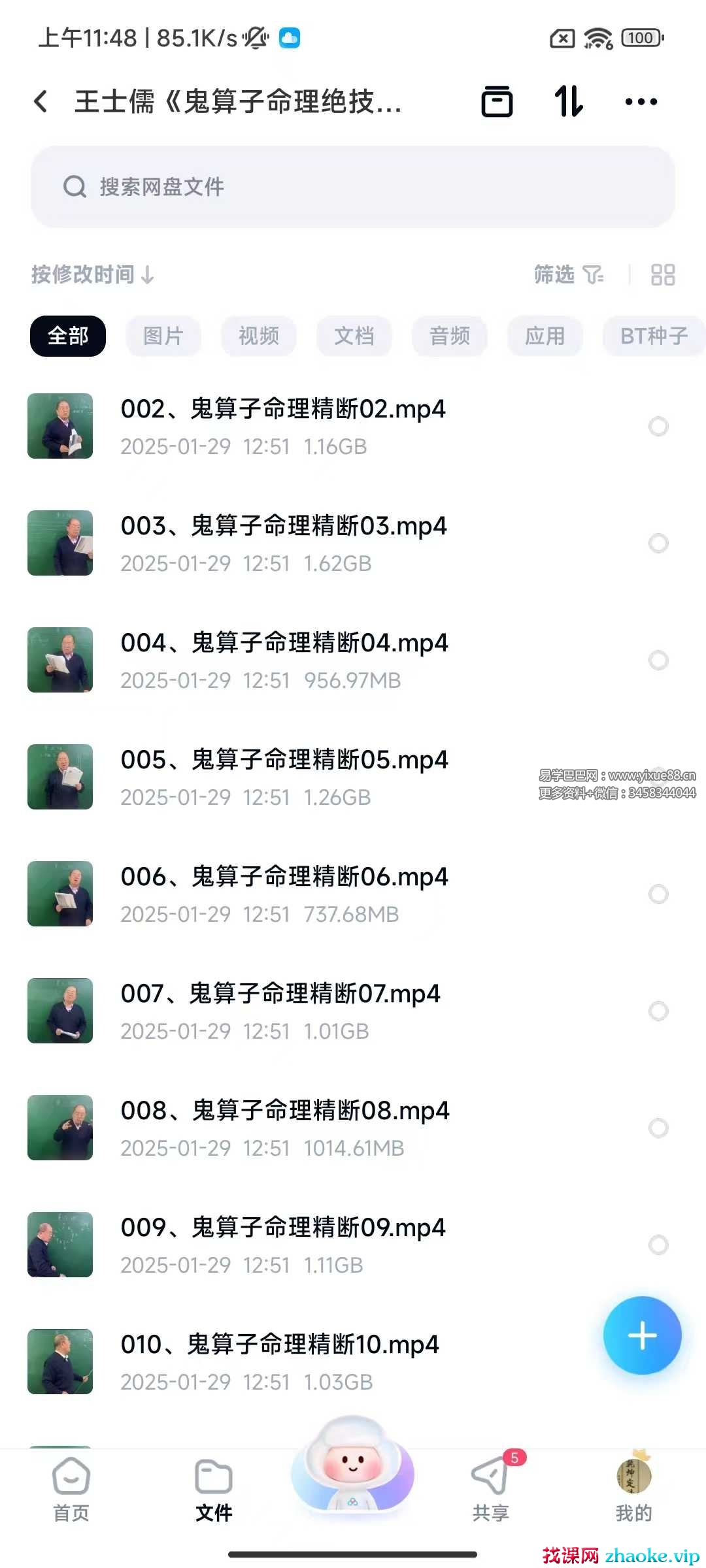The image size is (706, 1568).
Task: Open the center AI assistant mascot
Action: tap(352, 1470)
